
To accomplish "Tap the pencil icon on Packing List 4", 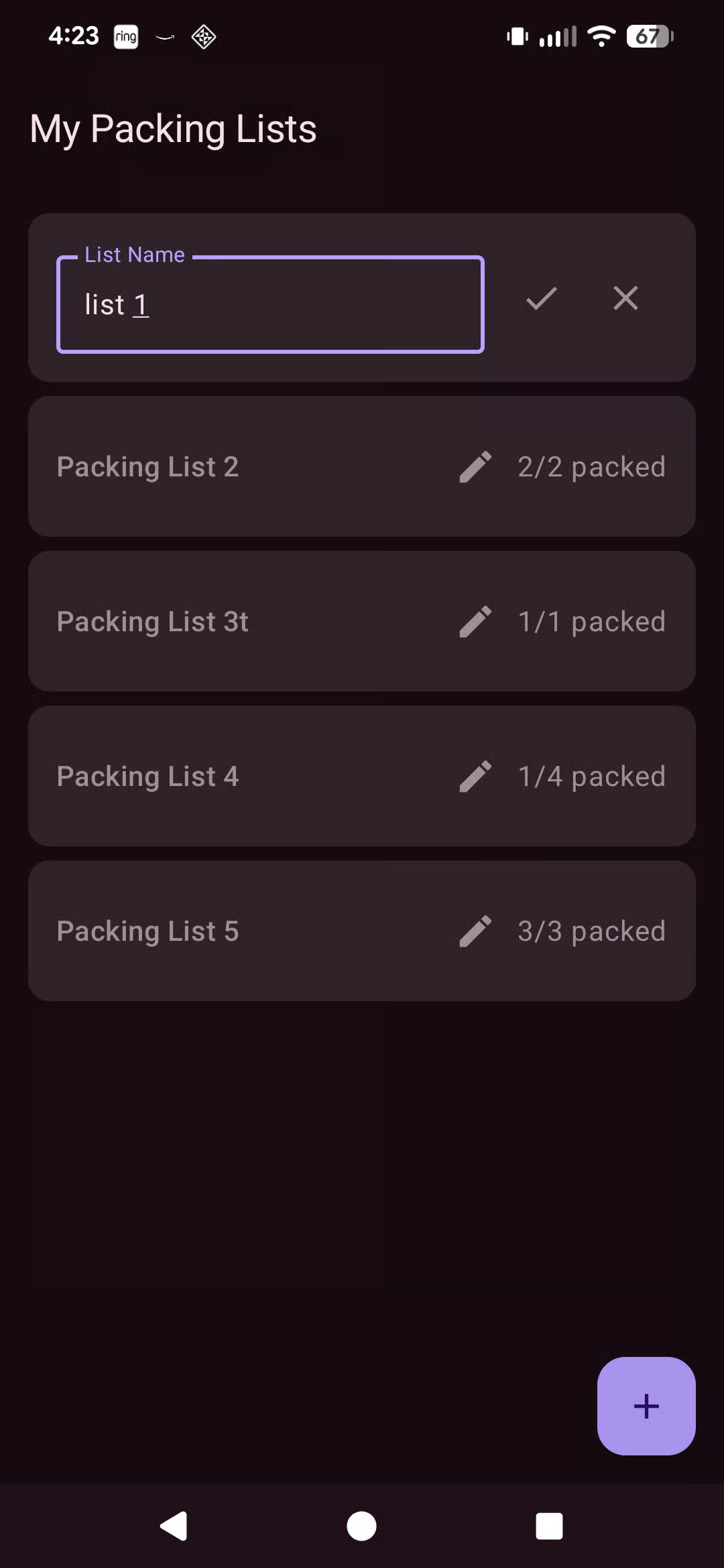I will point(475,777).
